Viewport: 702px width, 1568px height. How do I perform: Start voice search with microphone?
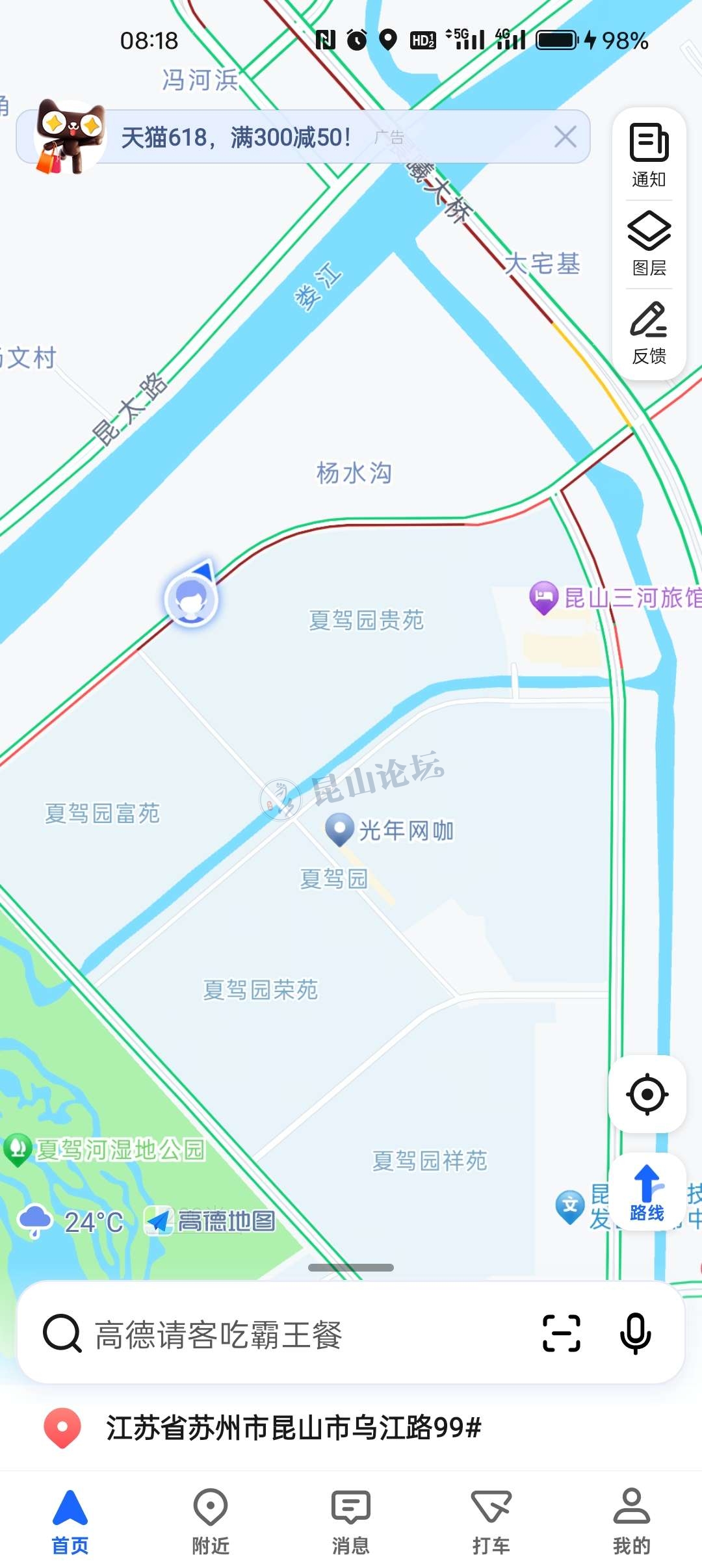click(x=635, y=1333)
